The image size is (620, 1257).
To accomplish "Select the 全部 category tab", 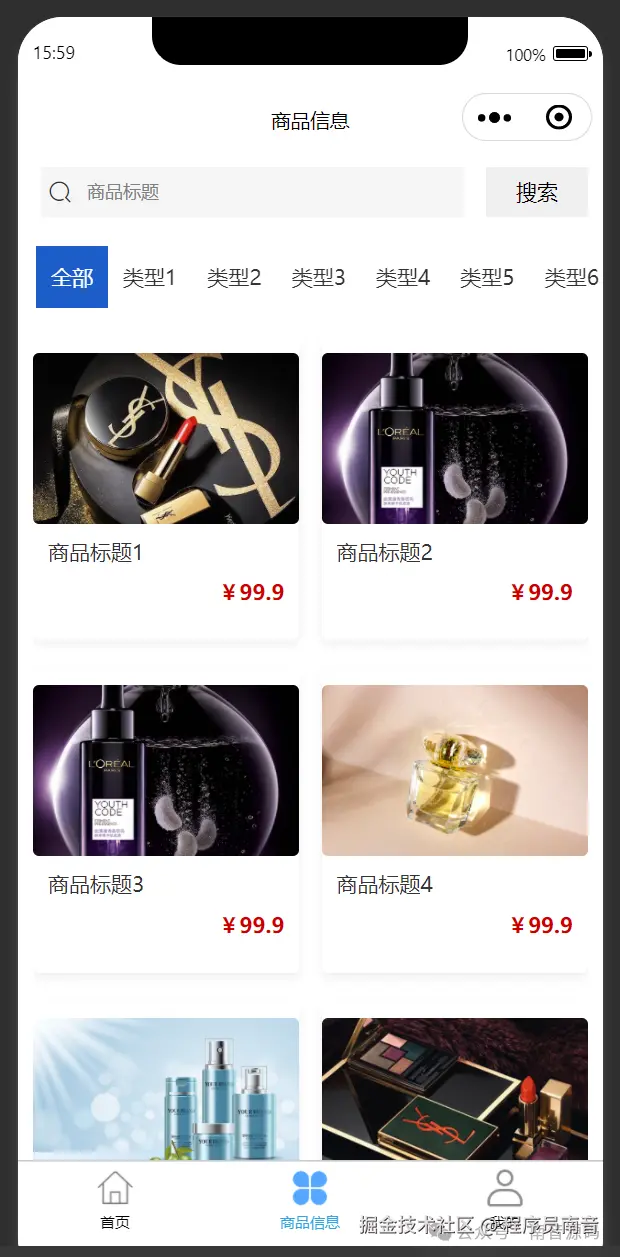I will click(x=72, y=277).
